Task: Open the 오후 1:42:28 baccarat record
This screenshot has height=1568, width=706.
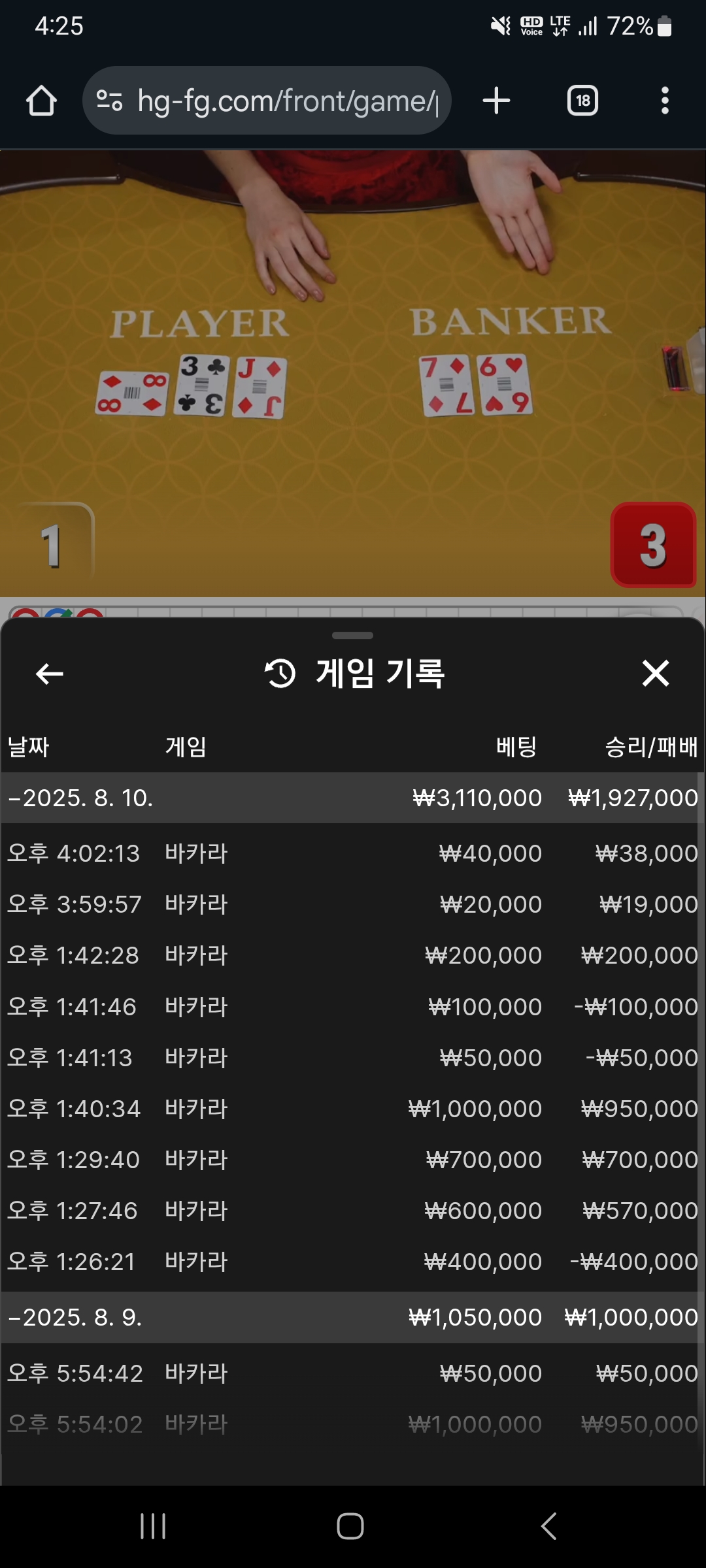Action: (x=353, y=955)
